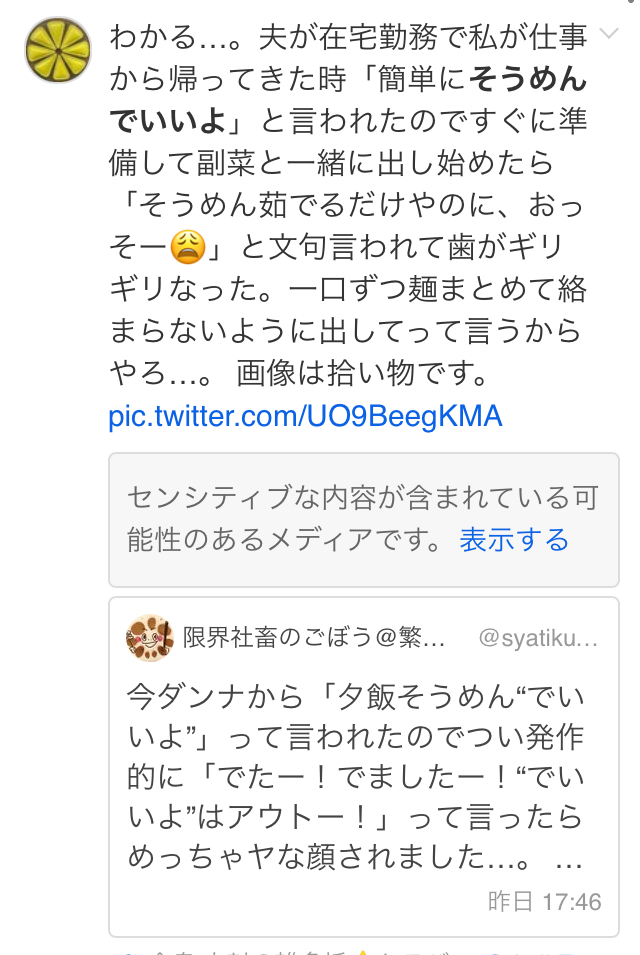Open the pic.twitter.com/UO9BeegKMA link
Image resolution: width=640 pixels, height=955 pixels.
click(305, 416)
